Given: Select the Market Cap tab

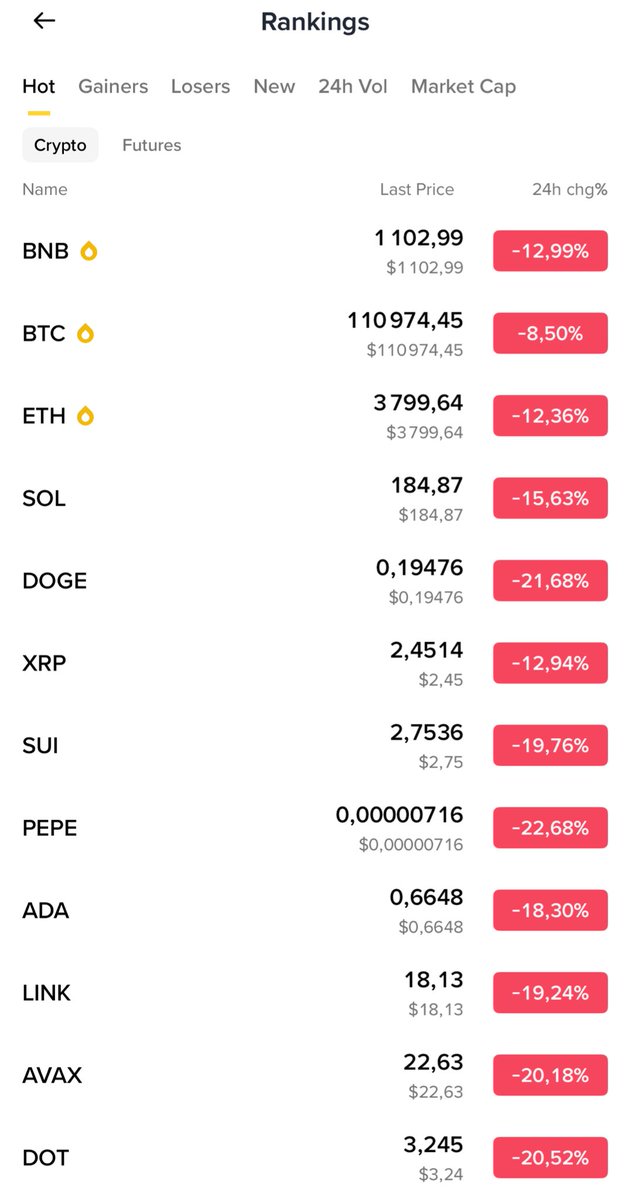Looking at the screenshot, I should pyautogui.click(x=463, y=87).
